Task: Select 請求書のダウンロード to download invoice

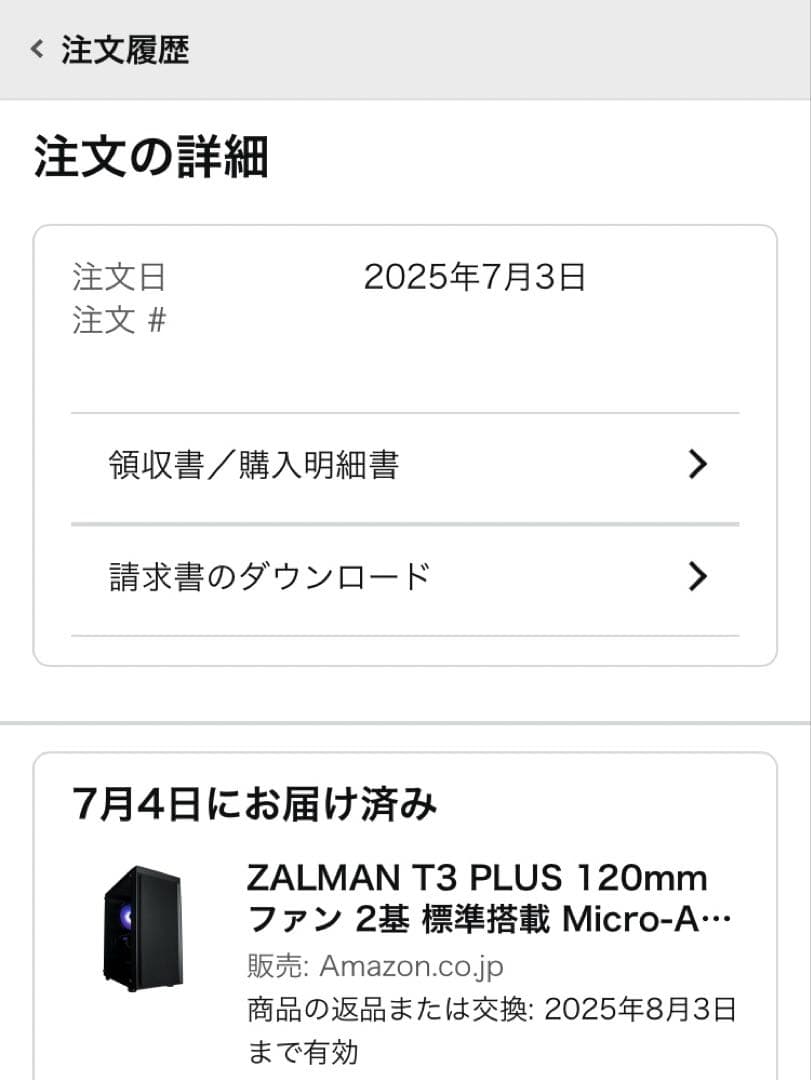Action: [270, 577]
